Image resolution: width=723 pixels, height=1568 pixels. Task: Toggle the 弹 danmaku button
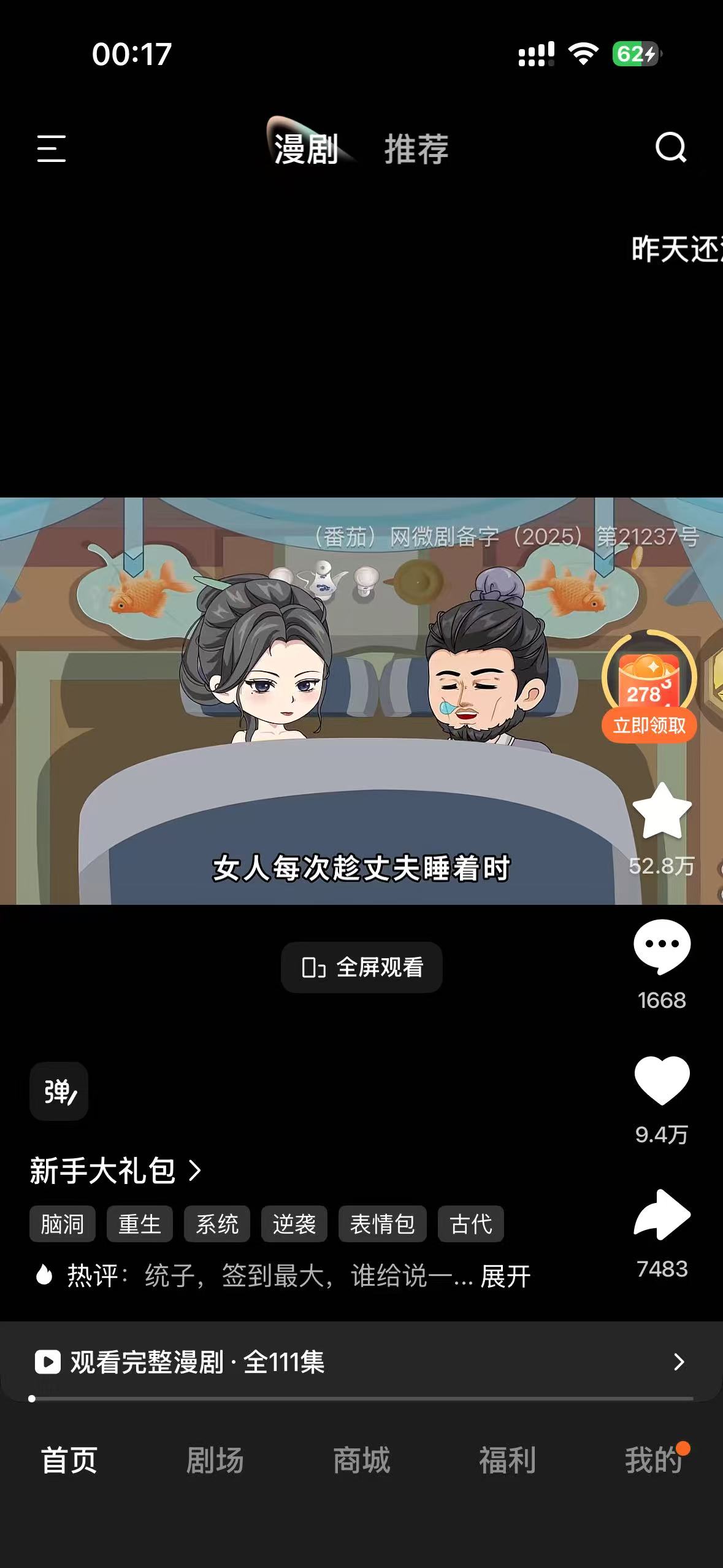click(x=59, y=1091)
